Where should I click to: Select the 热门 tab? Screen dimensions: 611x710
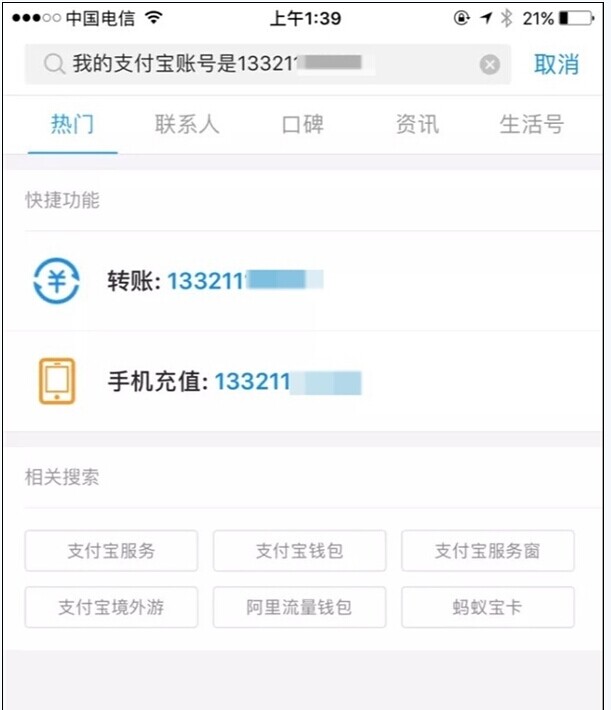72,125
